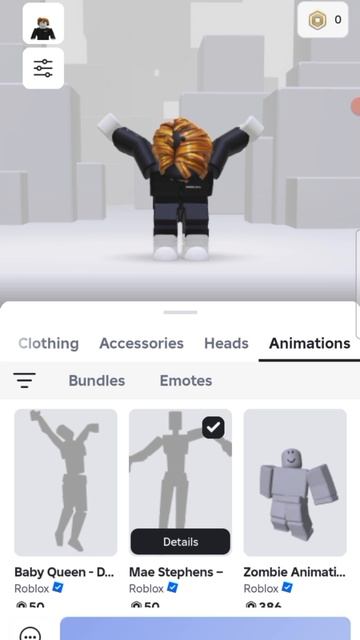Tap the blue button at the bottom
360x640 pixels.
tap(205, 629)
